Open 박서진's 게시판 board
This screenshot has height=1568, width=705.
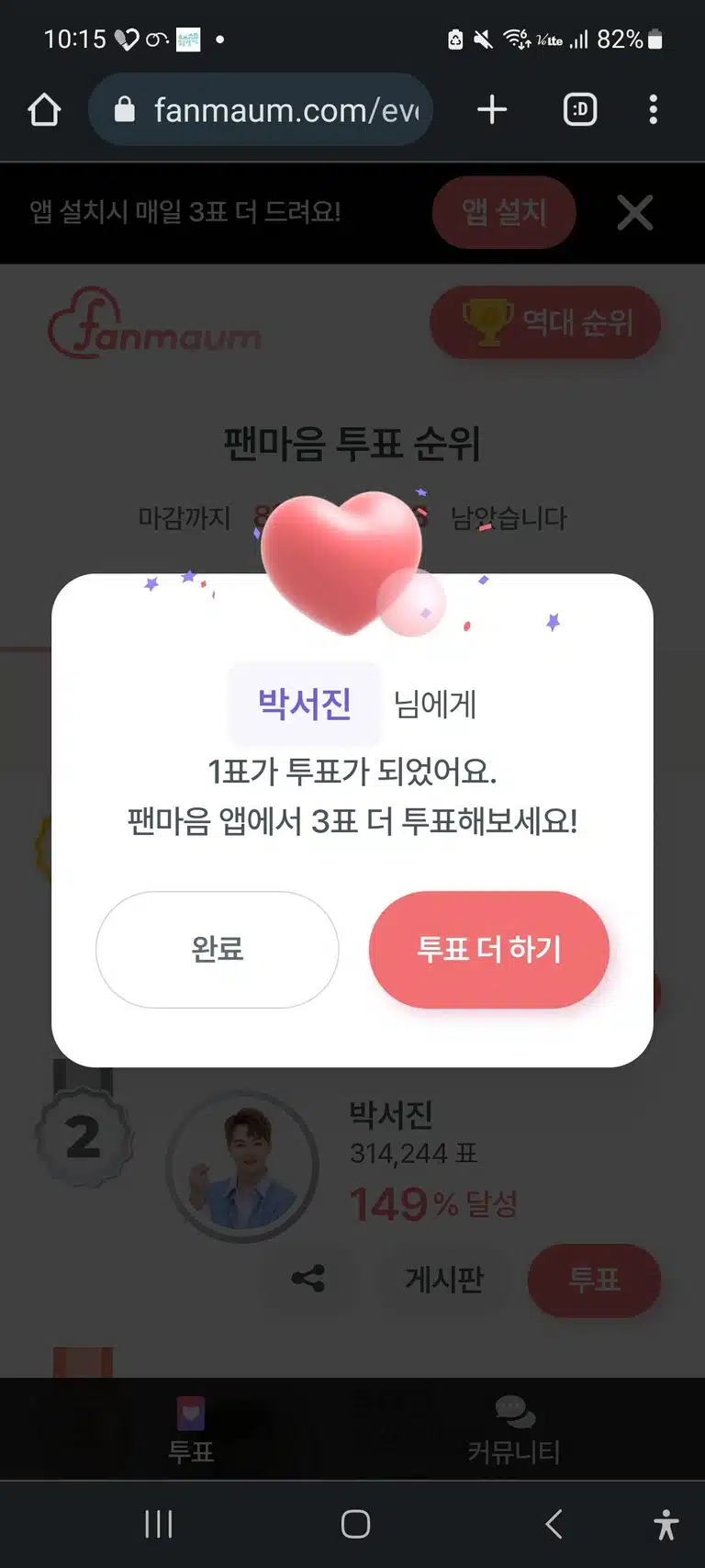coord(444,1279)
